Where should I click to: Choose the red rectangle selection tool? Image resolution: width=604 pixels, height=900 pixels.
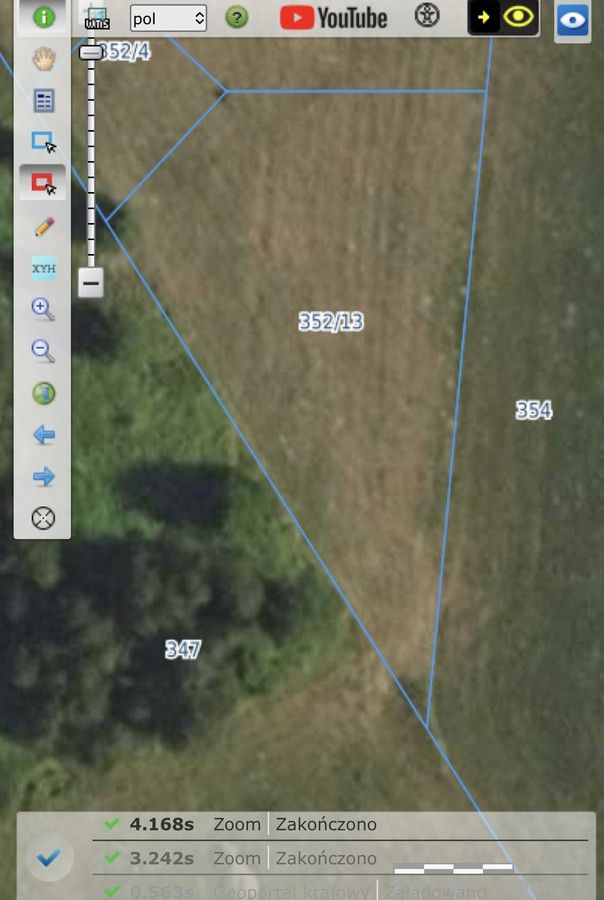click(x=43, y=184)
